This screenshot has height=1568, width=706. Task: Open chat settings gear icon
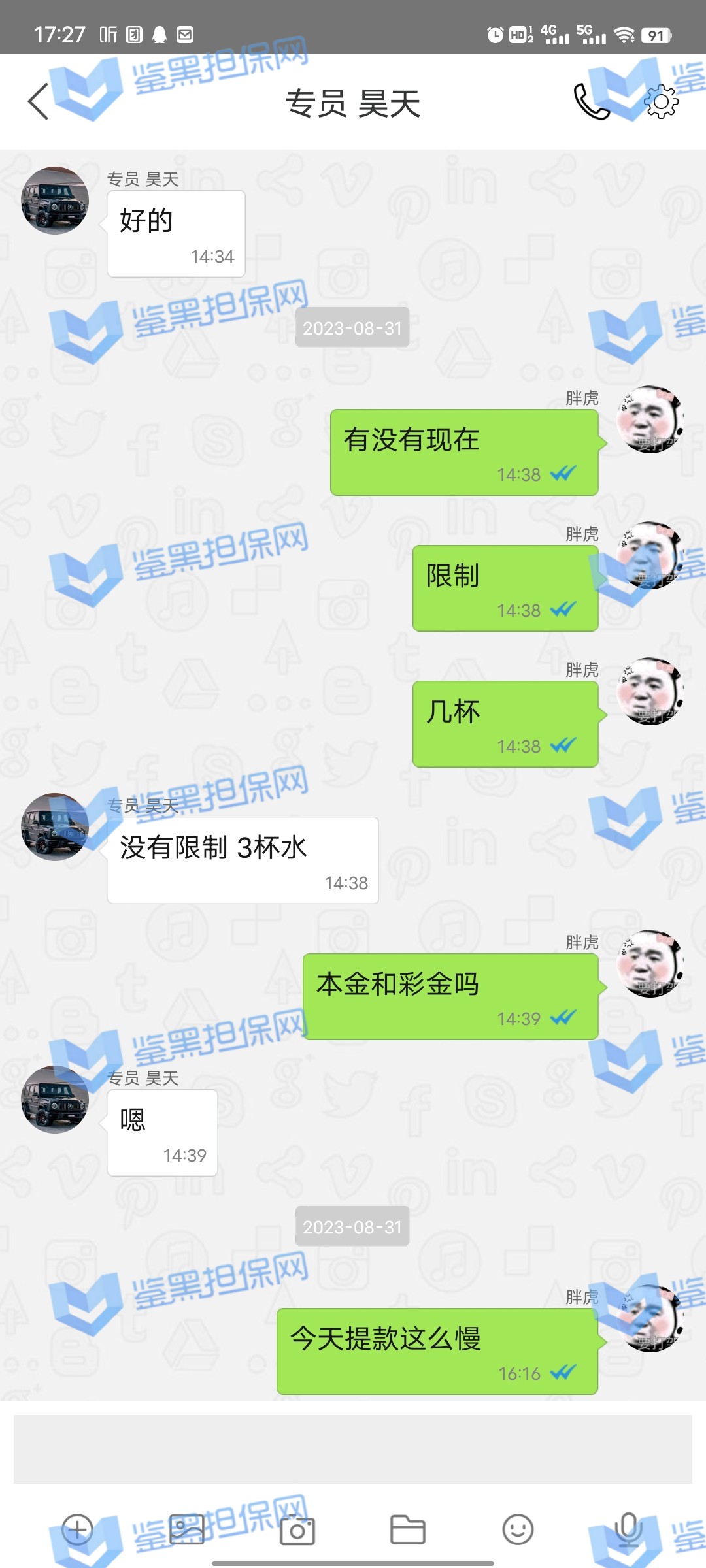coord(661,102)
